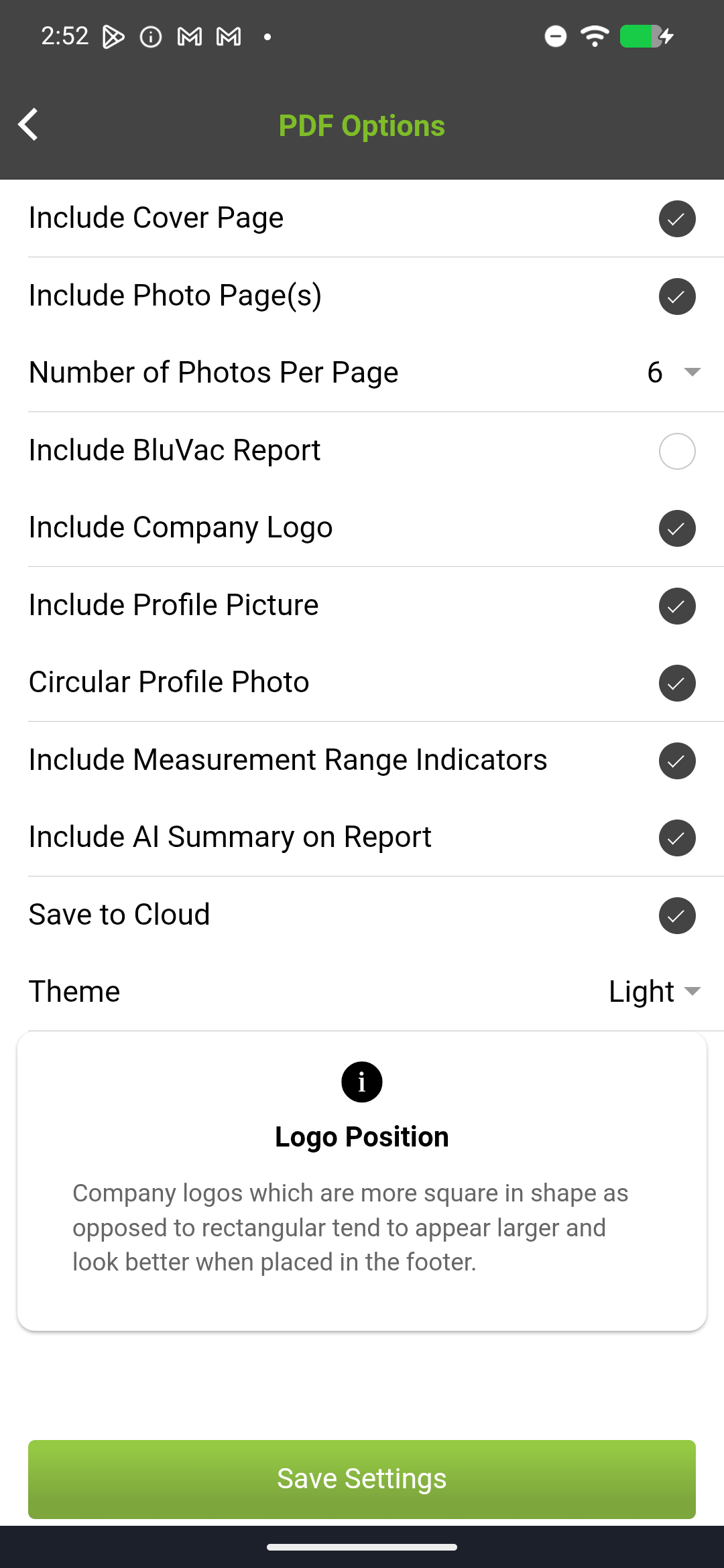Disable Include AI Summary on Report

[676, 838]
